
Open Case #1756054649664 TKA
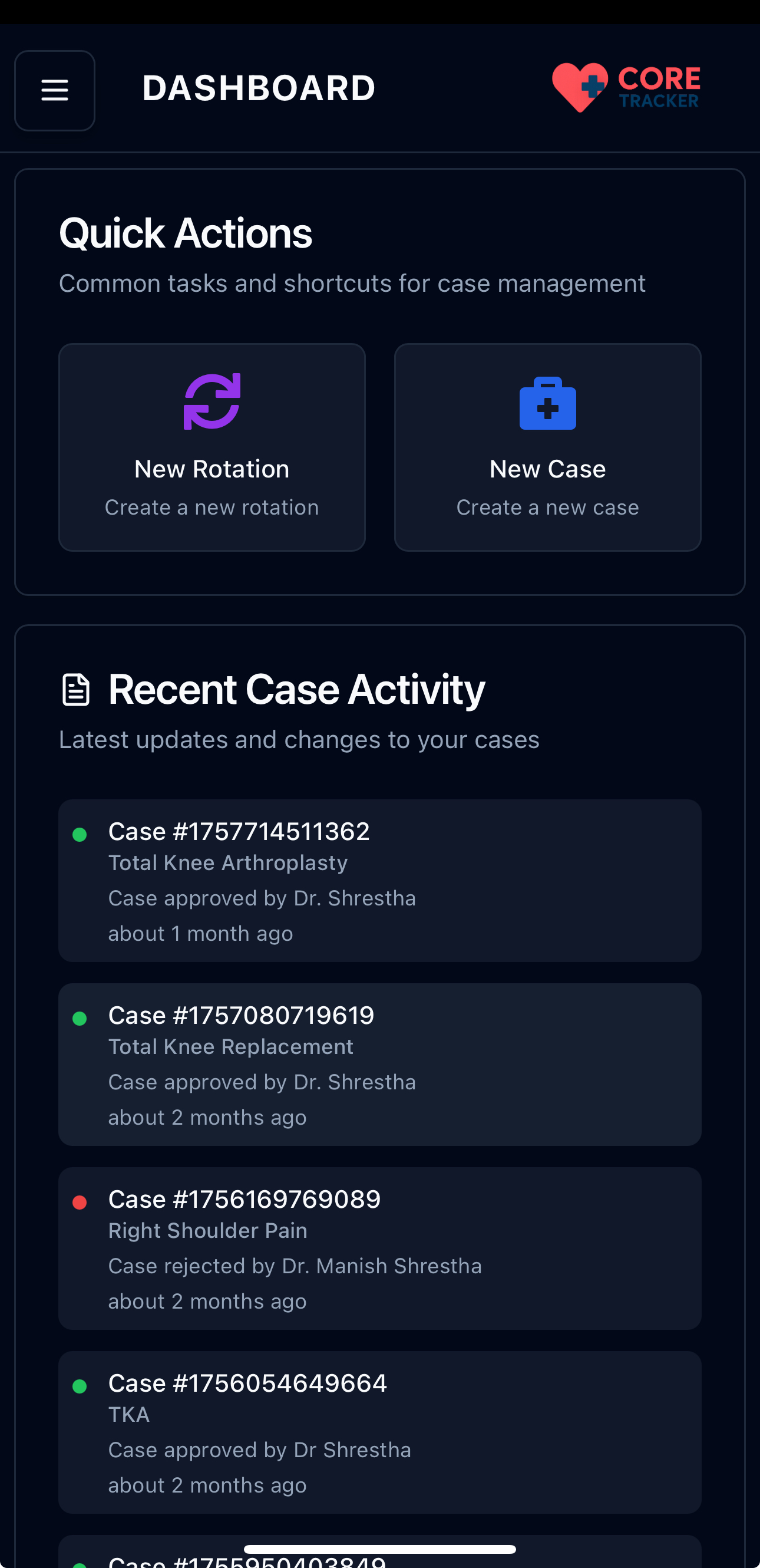[379, 1432]
